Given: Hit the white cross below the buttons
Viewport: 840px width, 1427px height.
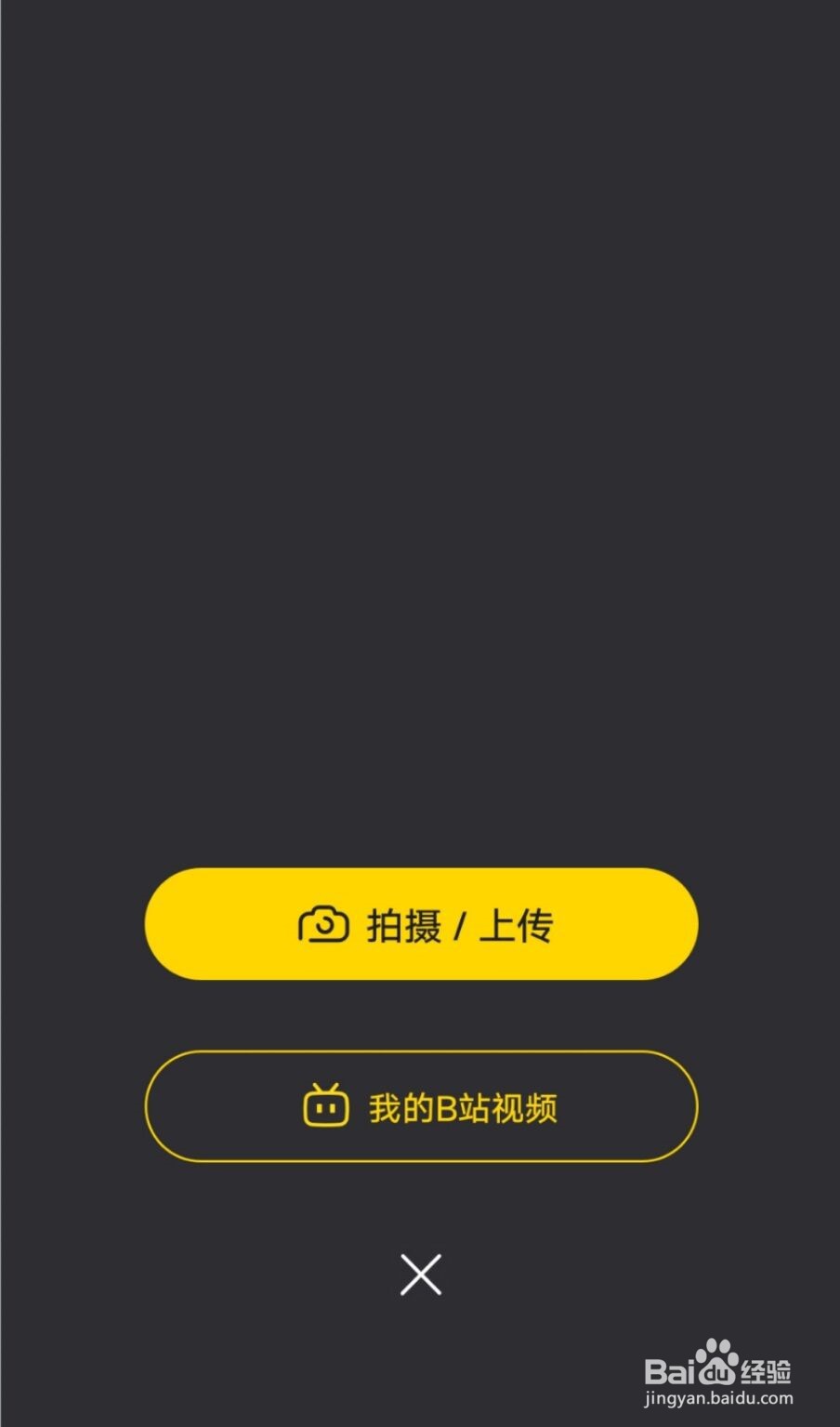Looking at the screenshot, I should pos(420,1275).
